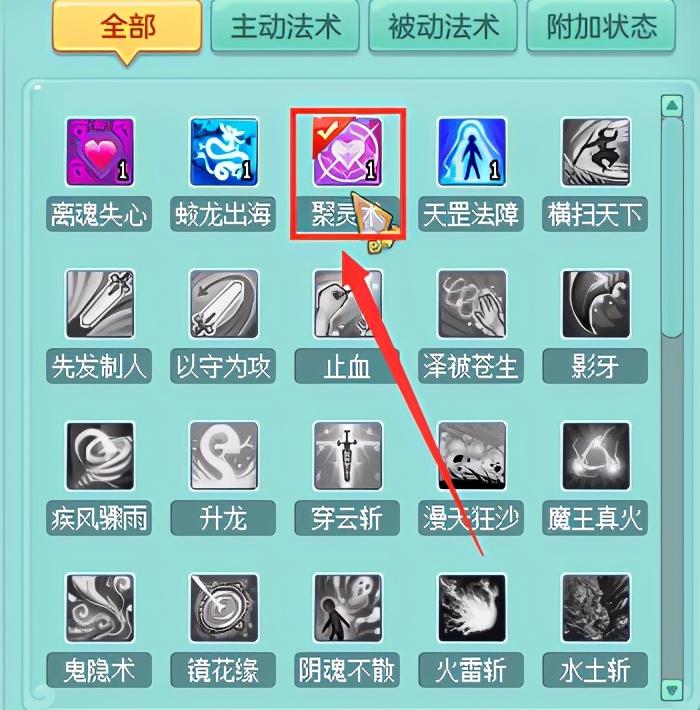Open the 被动法术 tab
700x710 pixels.
[x=442, y=27]
